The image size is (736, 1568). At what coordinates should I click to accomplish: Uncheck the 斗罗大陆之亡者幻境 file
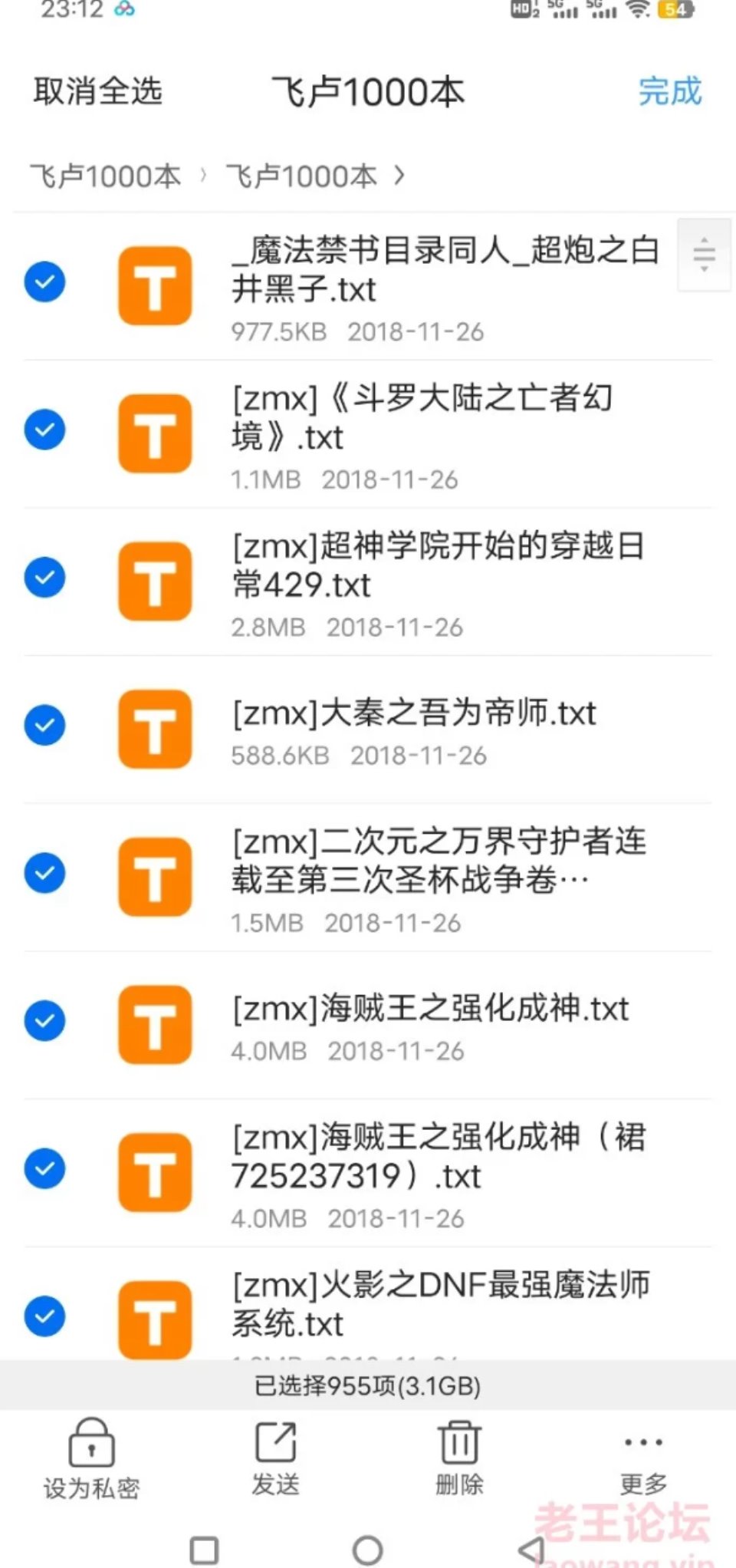click(x=44, y=430)
